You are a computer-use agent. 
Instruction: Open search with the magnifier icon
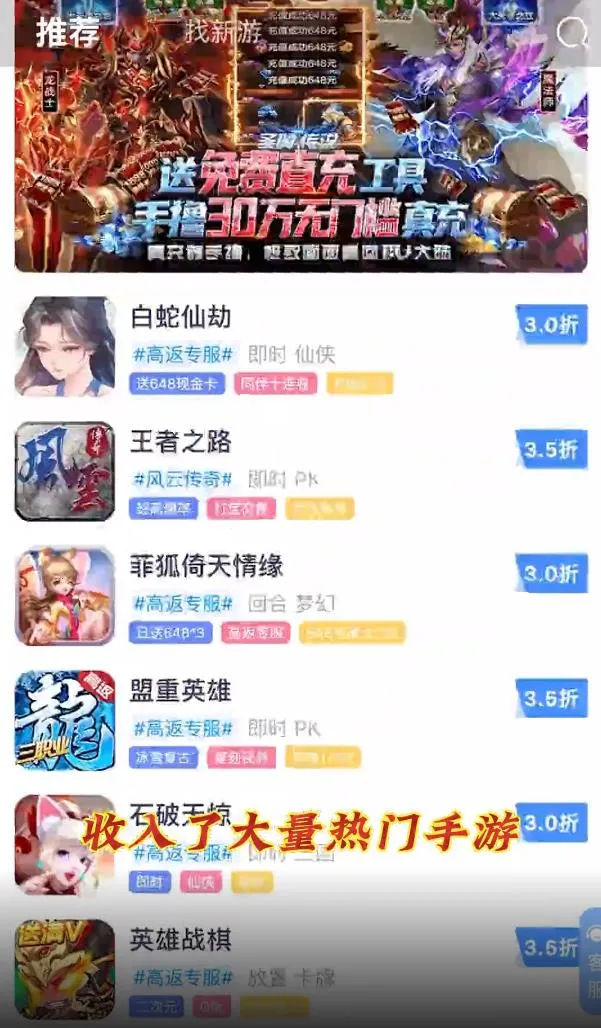[x=572, y=33]
